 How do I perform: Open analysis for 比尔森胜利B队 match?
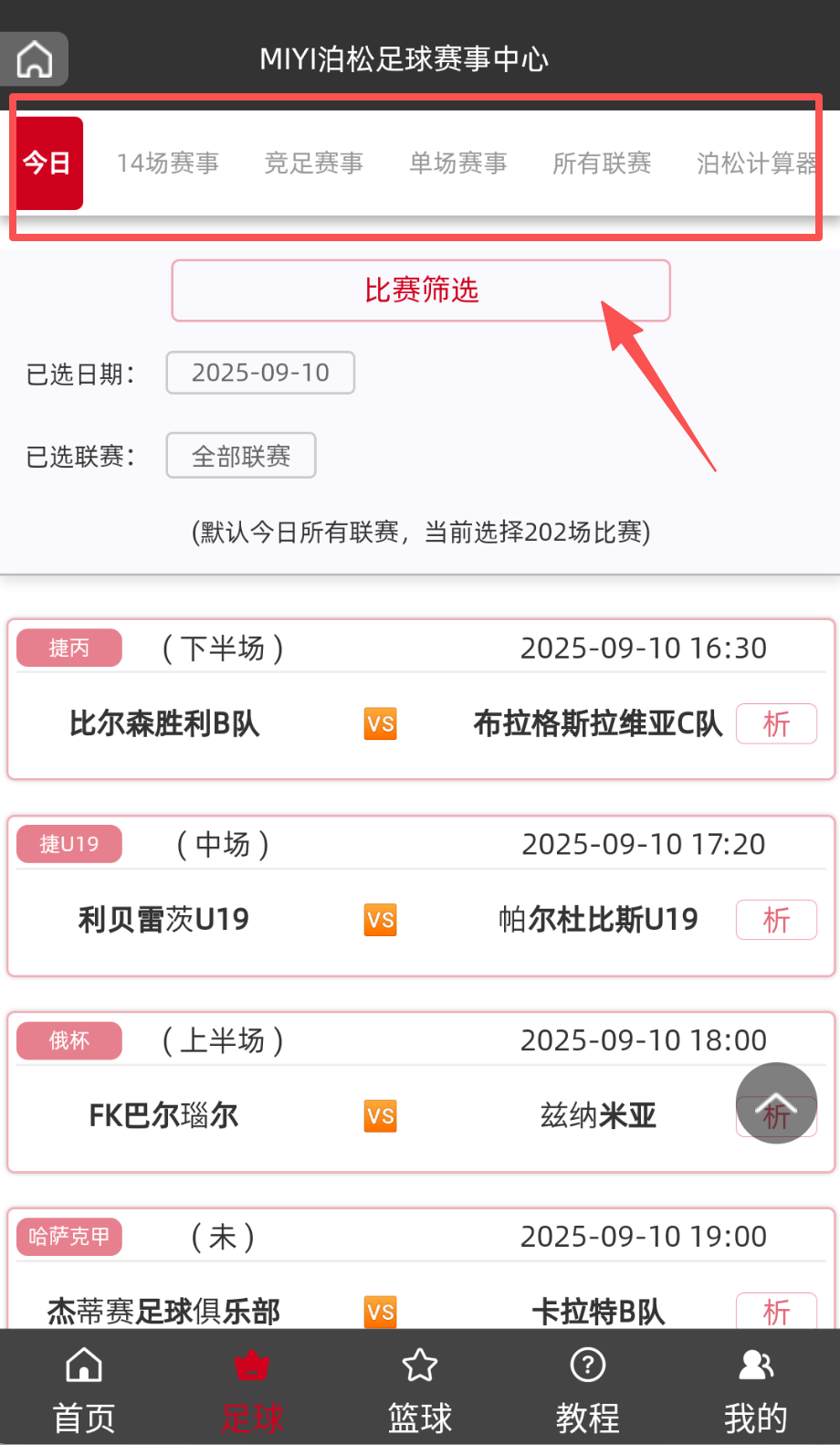[776, 724]
